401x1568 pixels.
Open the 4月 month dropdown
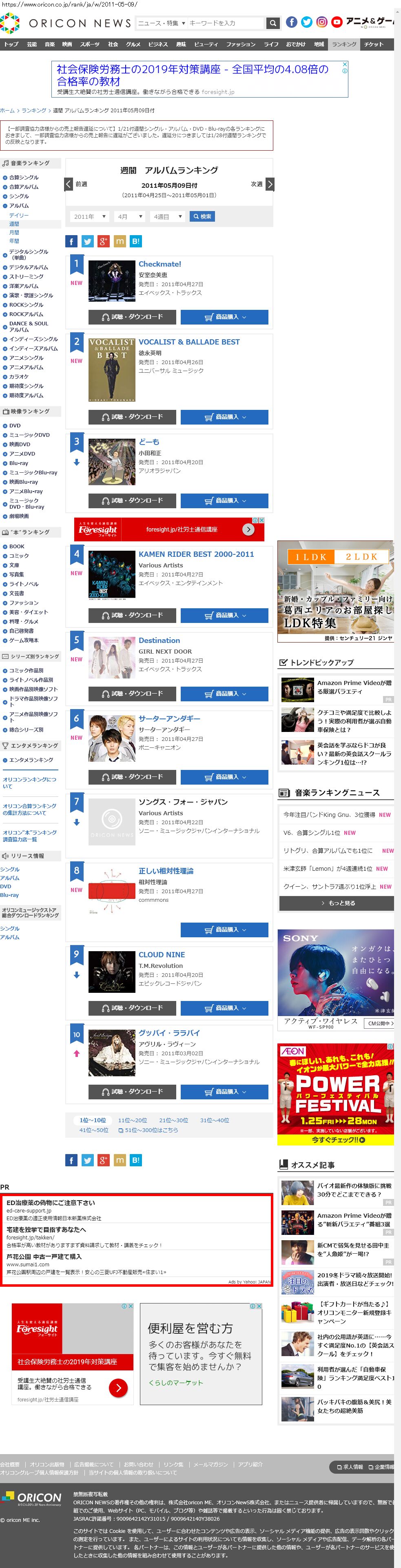[130, 217]
